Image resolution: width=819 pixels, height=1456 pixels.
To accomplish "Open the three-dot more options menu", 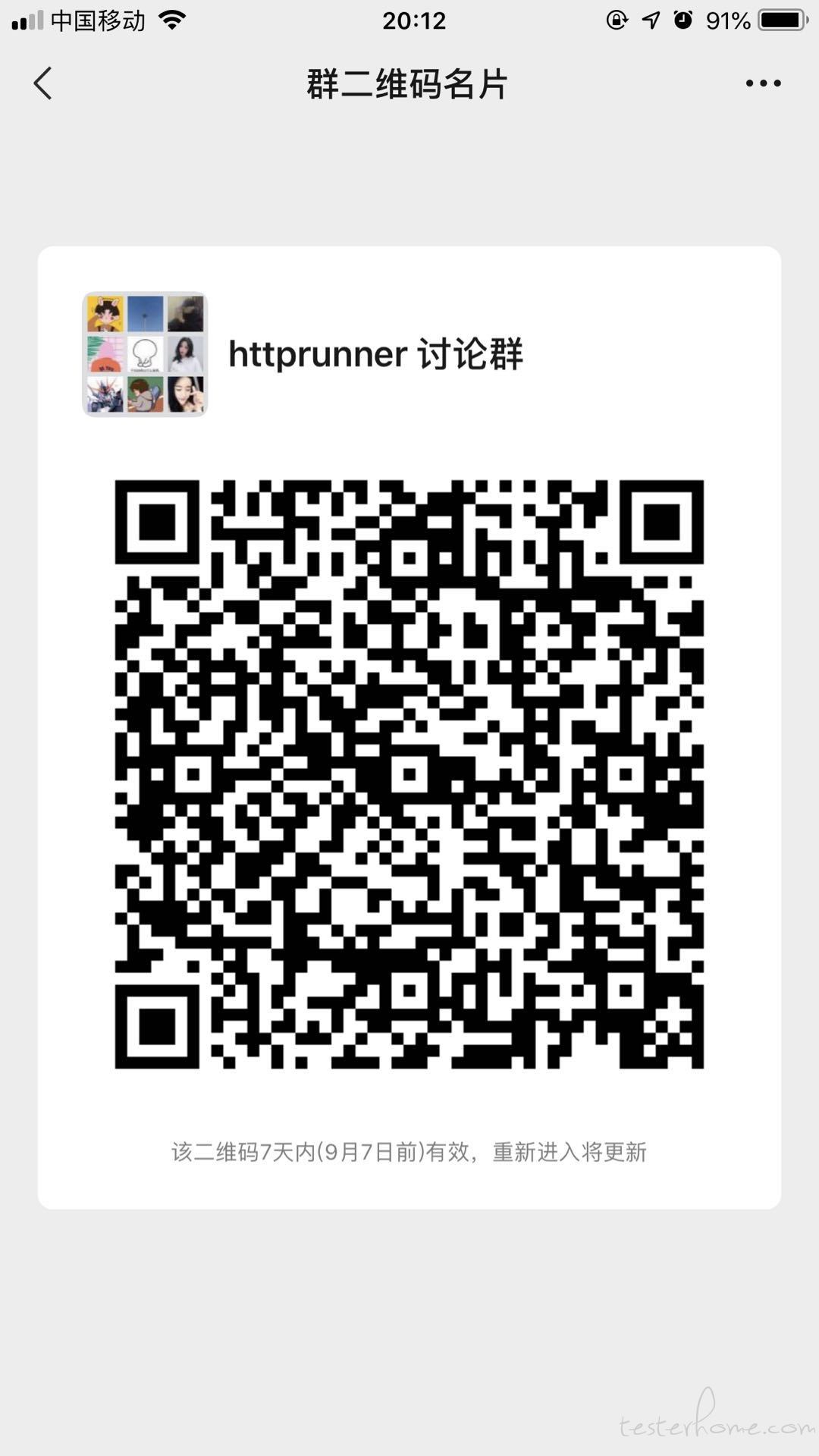I will click(763, 83).
